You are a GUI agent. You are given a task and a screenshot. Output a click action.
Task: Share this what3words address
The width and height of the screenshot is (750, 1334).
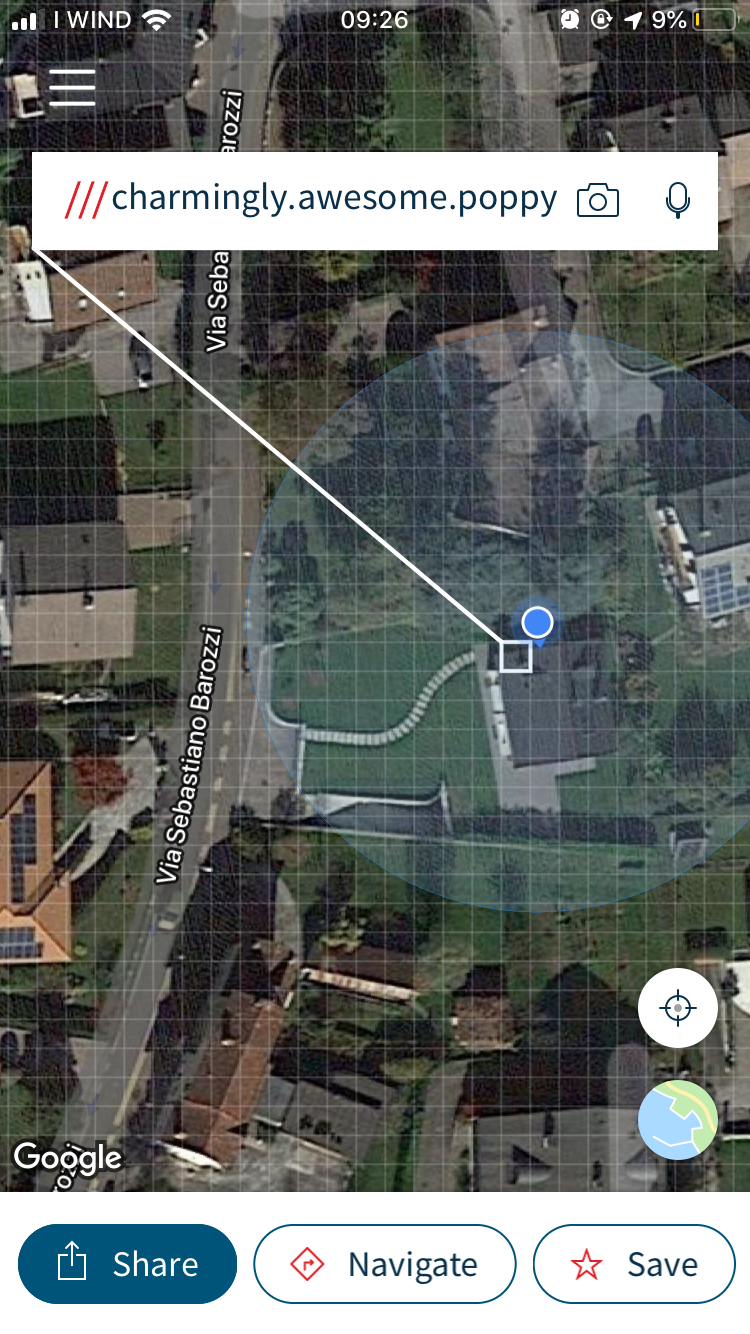click(128, 1264)
